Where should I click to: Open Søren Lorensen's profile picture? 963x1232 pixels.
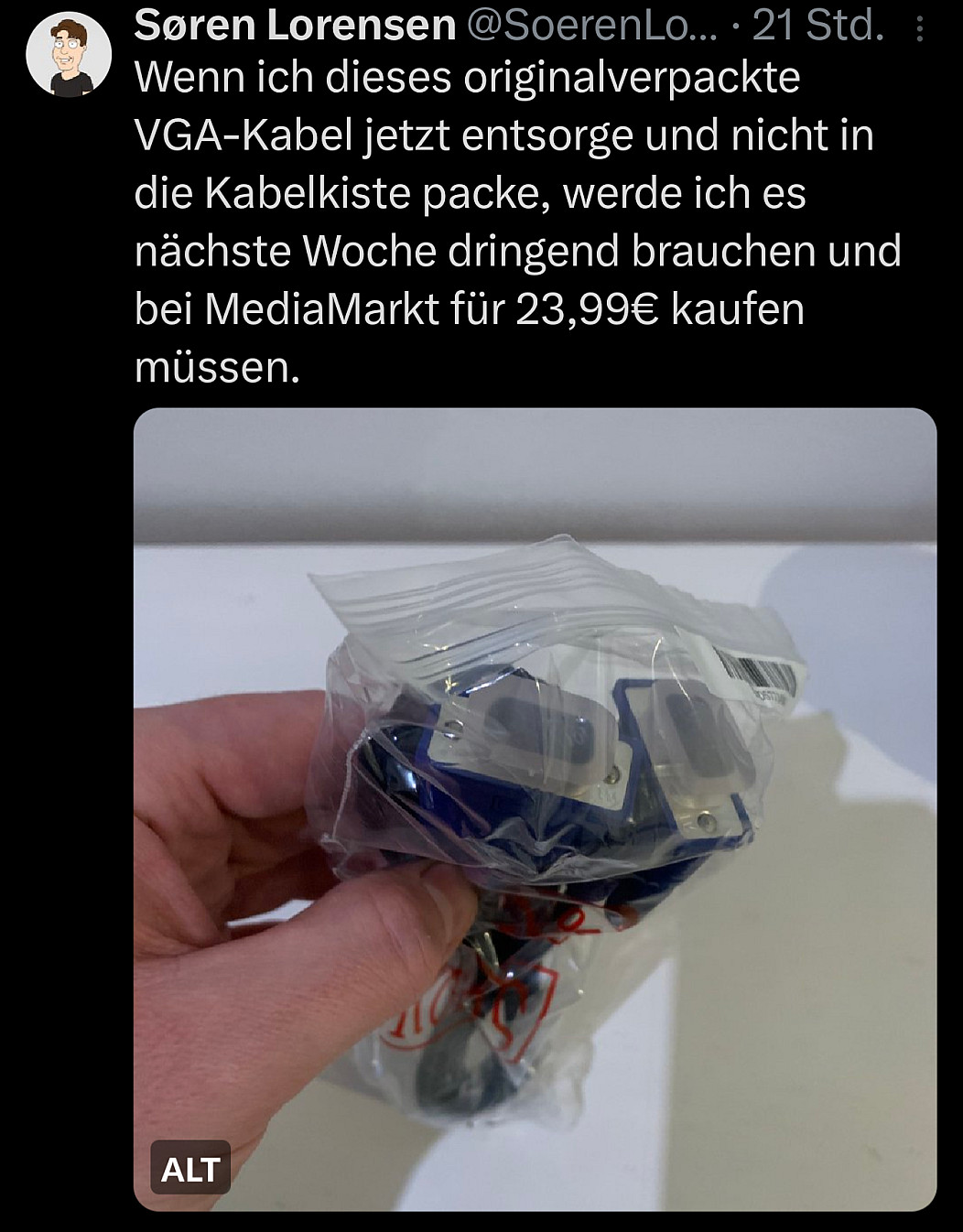[x=69, y=54]
